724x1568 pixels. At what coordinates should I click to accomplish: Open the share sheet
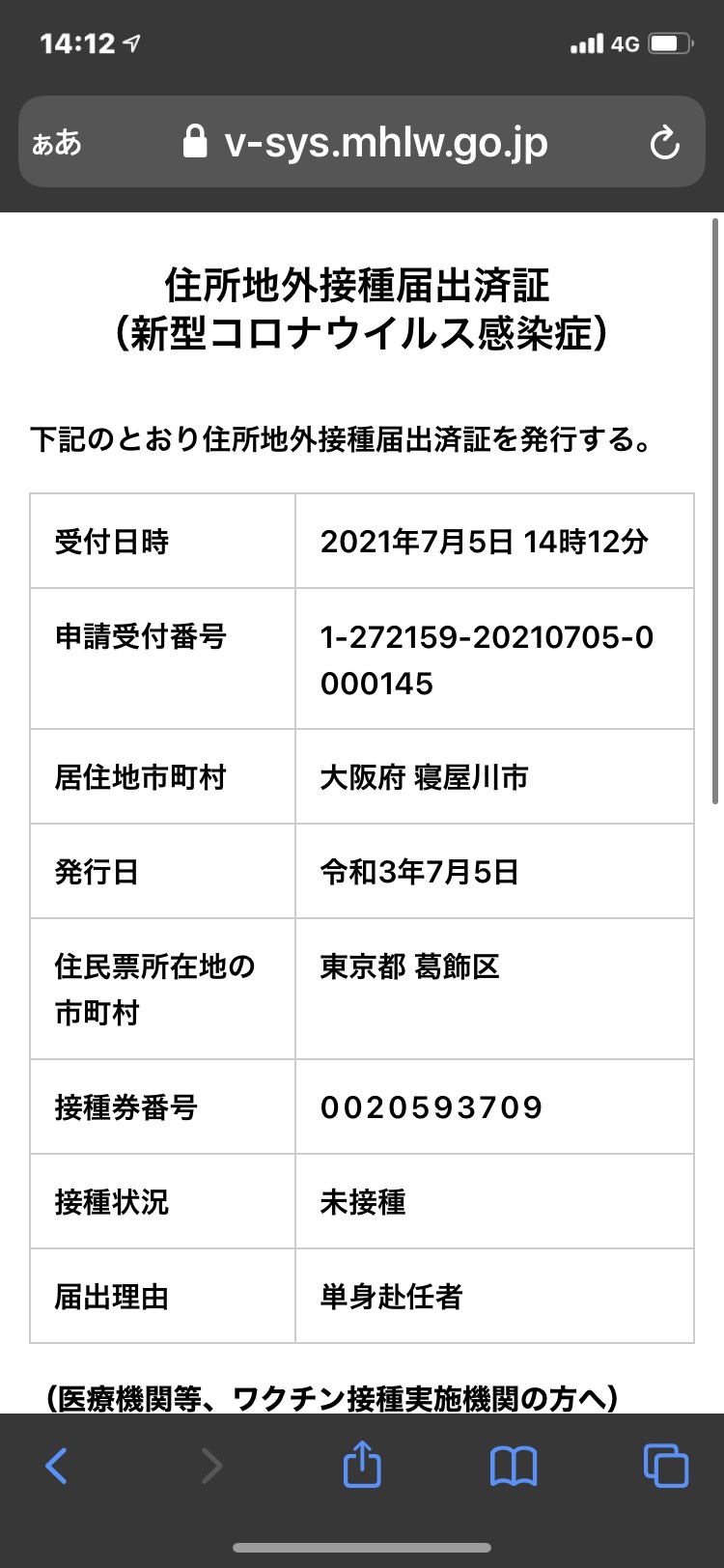pyautogui.click(x=362, y=1463)
